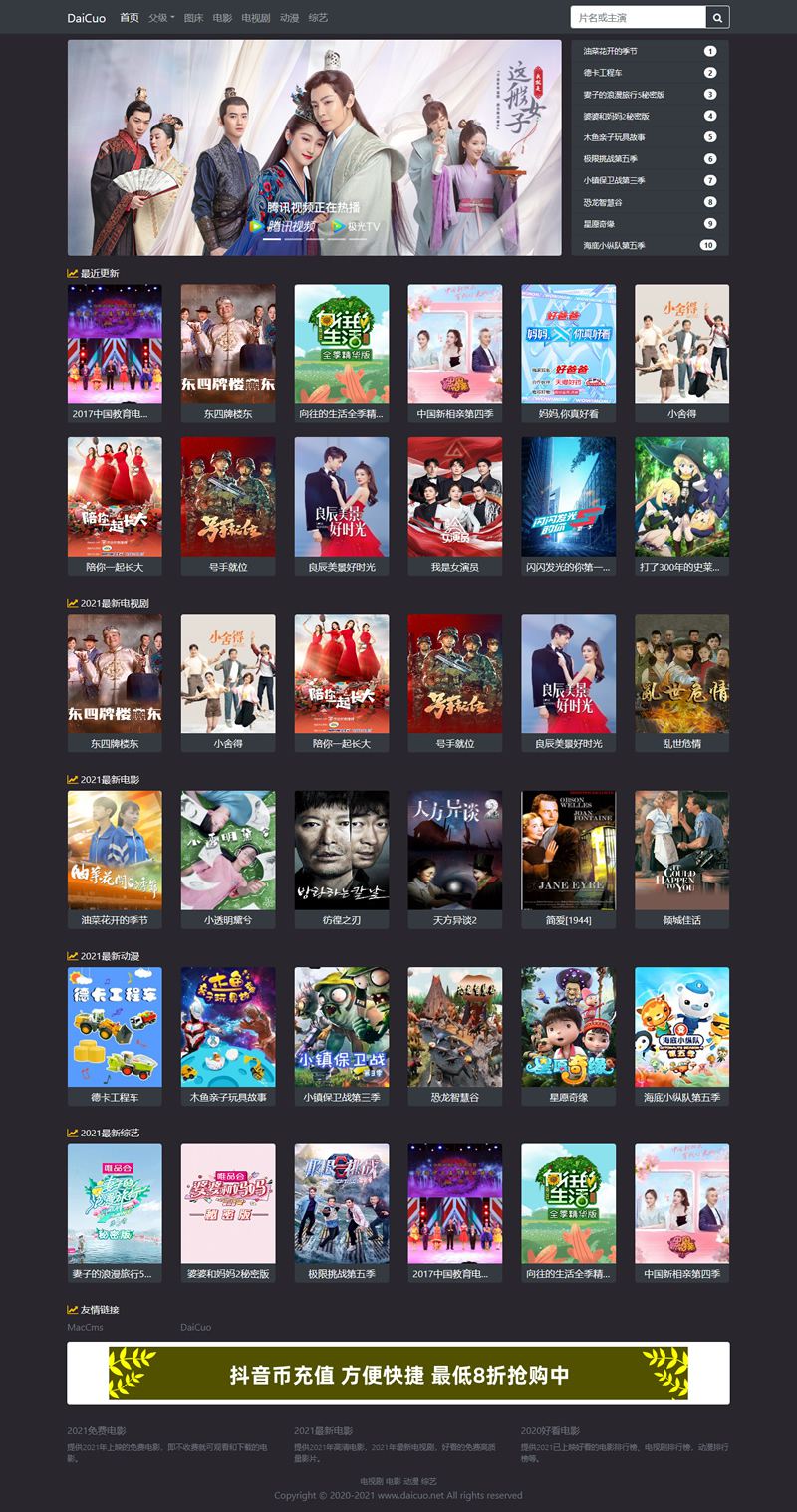This screenshot has width=797, height=1512.
Task: Open the 乱世危情 drama card
Action: [x=681, y=673]
